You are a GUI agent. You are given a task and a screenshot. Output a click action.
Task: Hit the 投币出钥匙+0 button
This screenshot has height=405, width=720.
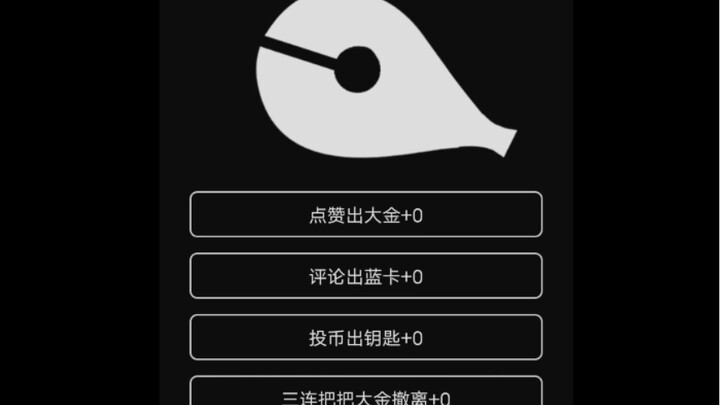click(366, 338)
